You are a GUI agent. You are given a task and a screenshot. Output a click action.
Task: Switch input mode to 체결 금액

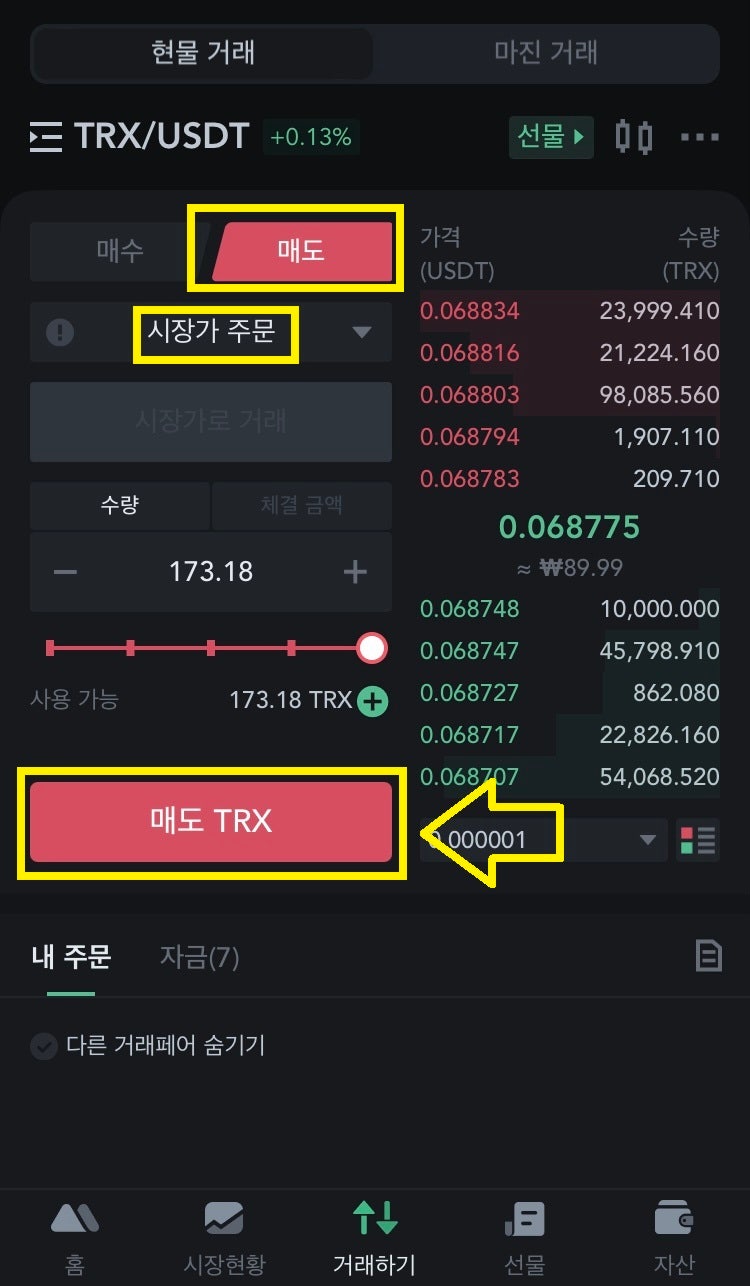point(301,505)
